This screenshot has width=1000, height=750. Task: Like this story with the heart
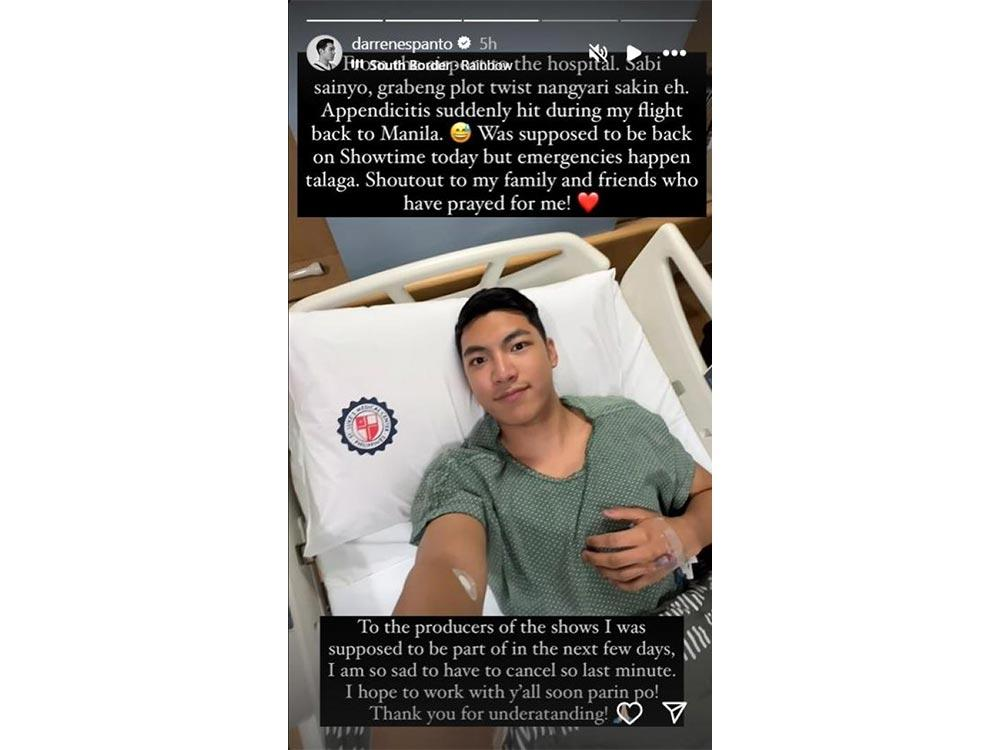click(629, 712)
